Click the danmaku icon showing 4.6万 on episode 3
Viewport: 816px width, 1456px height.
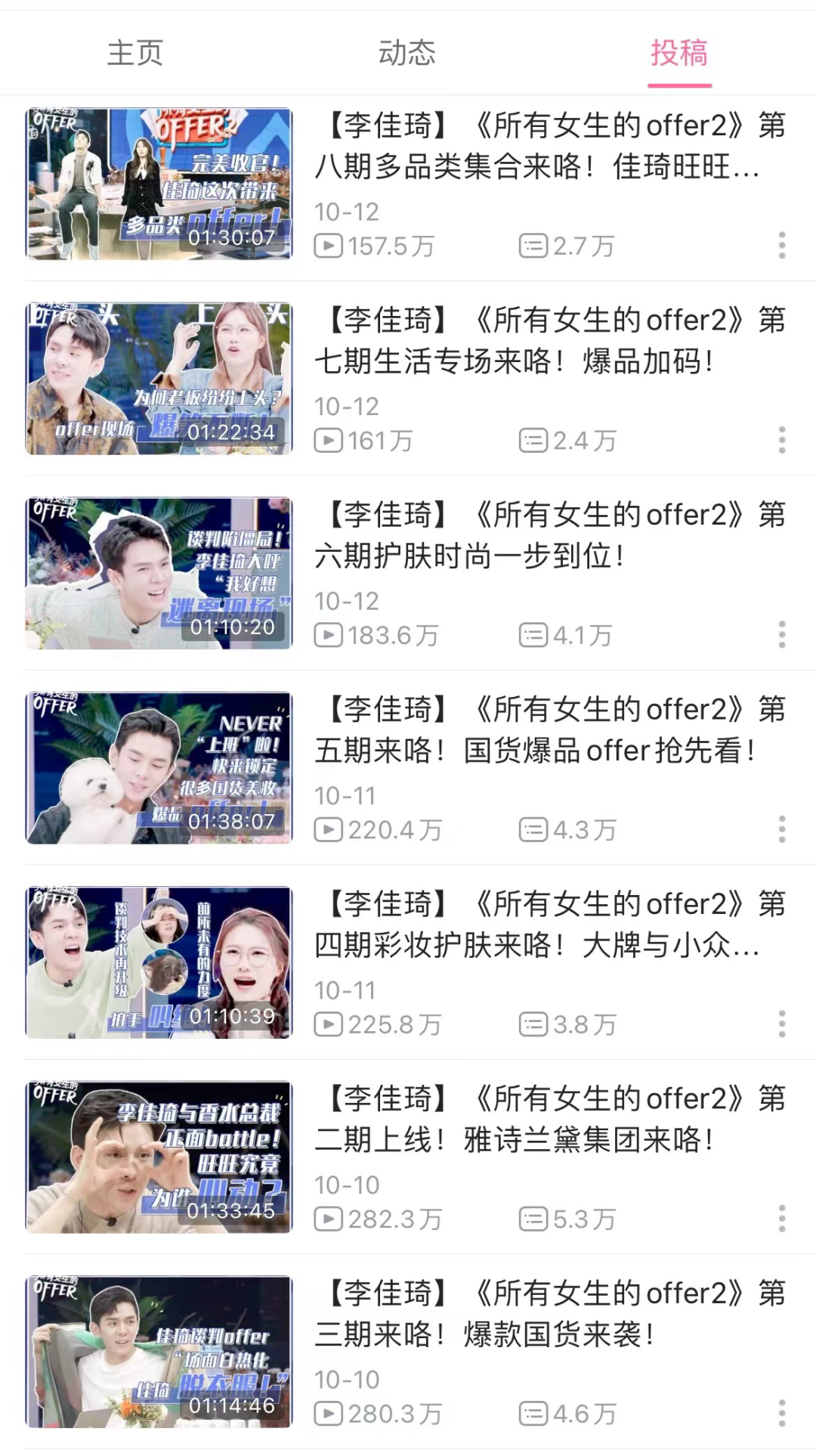(534, 1413)
